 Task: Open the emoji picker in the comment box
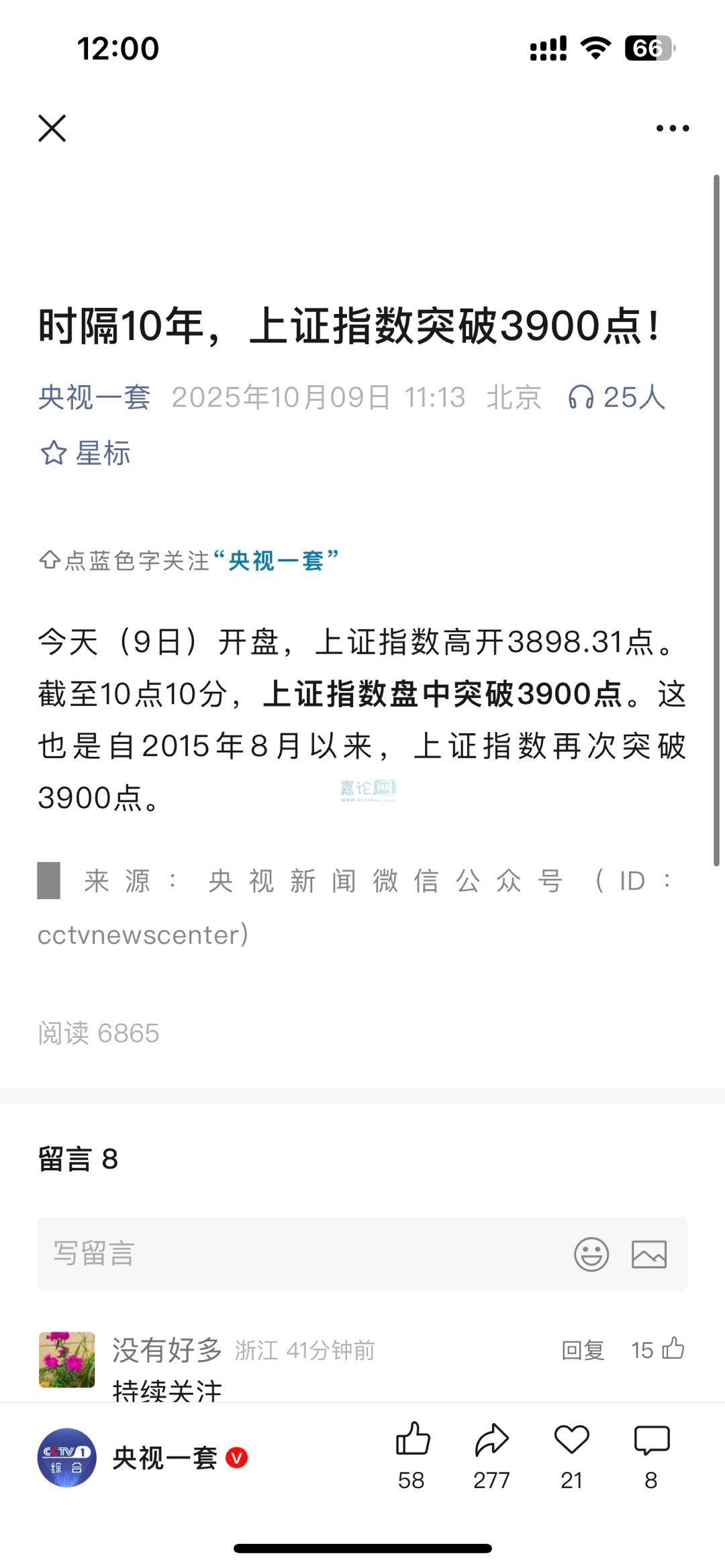(x=591, y=1253)
